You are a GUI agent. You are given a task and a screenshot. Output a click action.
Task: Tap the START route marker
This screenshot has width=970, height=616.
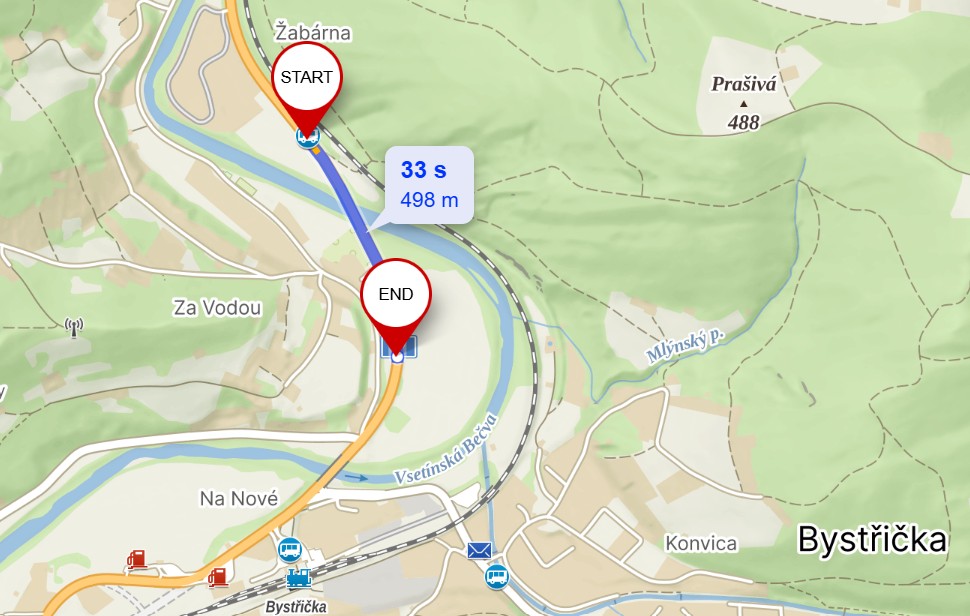[x=307, y=78]
